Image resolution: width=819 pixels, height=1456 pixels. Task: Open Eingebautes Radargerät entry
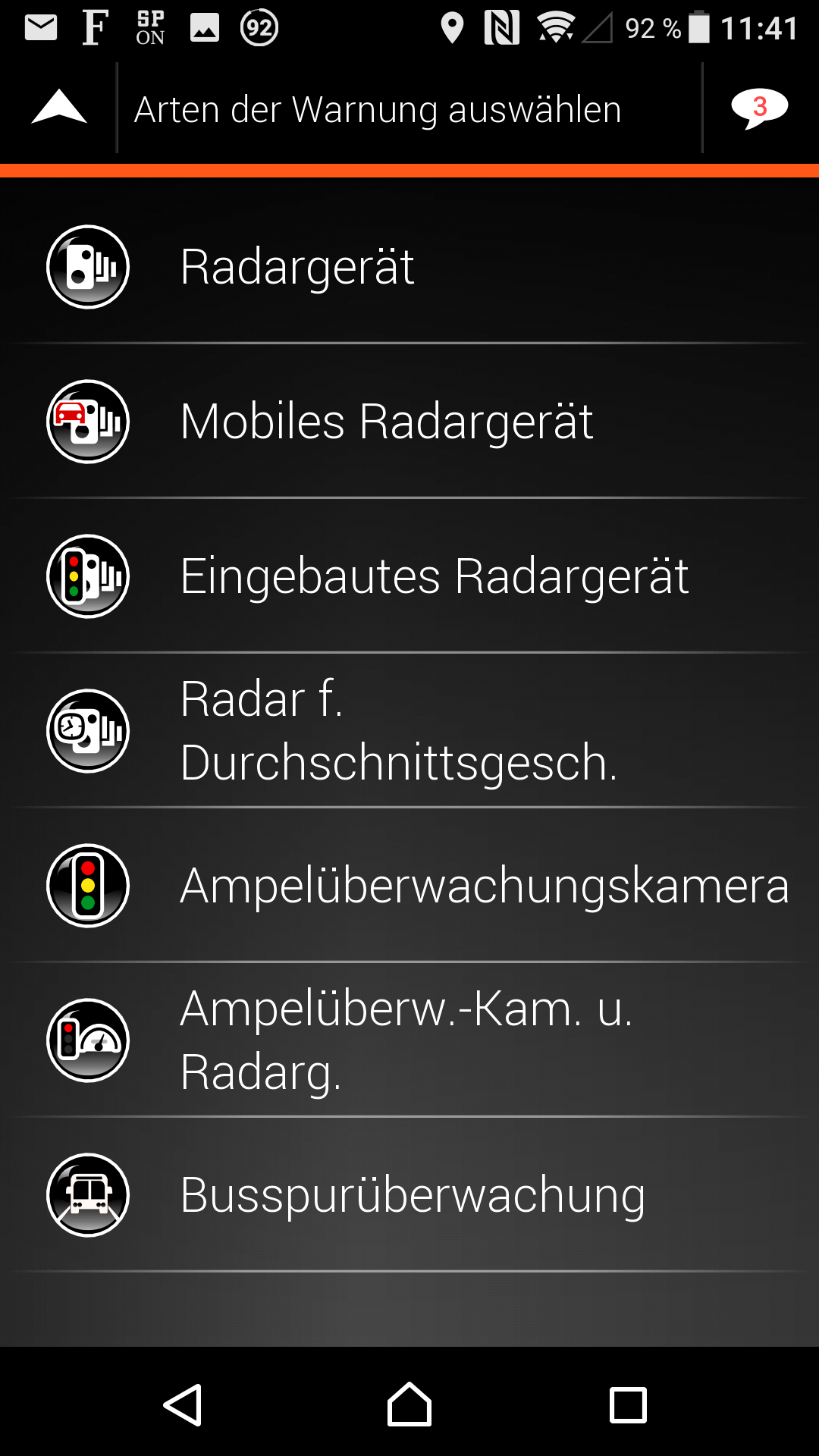[409, 576]
